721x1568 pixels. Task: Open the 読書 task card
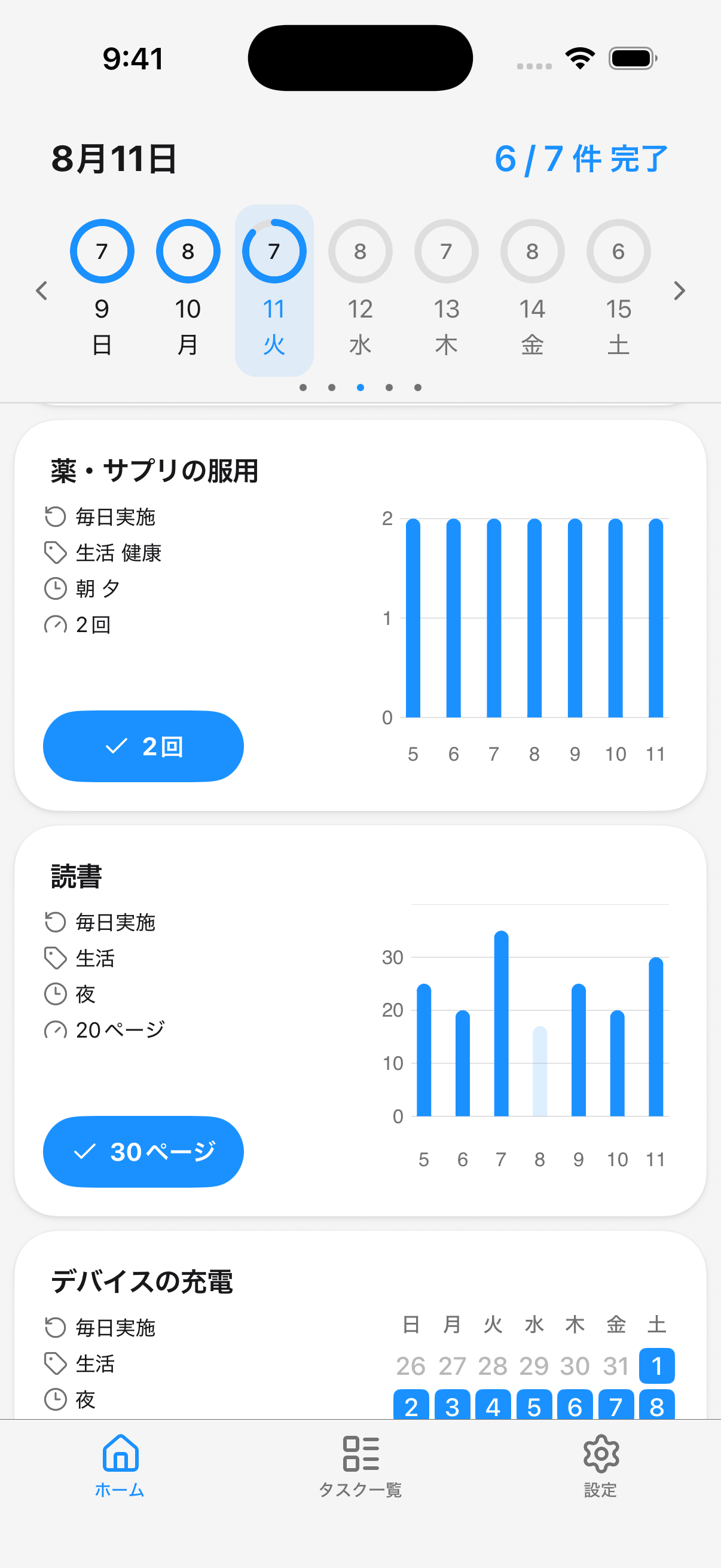click(360, 1020)
